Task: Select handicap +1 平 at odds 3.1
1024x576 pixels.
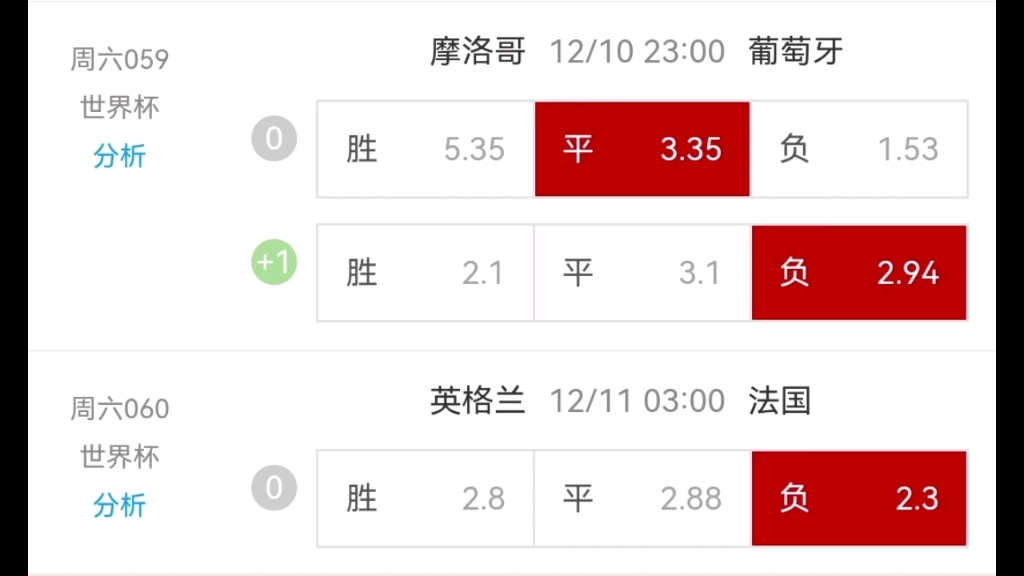Action: tap(642, 273)
